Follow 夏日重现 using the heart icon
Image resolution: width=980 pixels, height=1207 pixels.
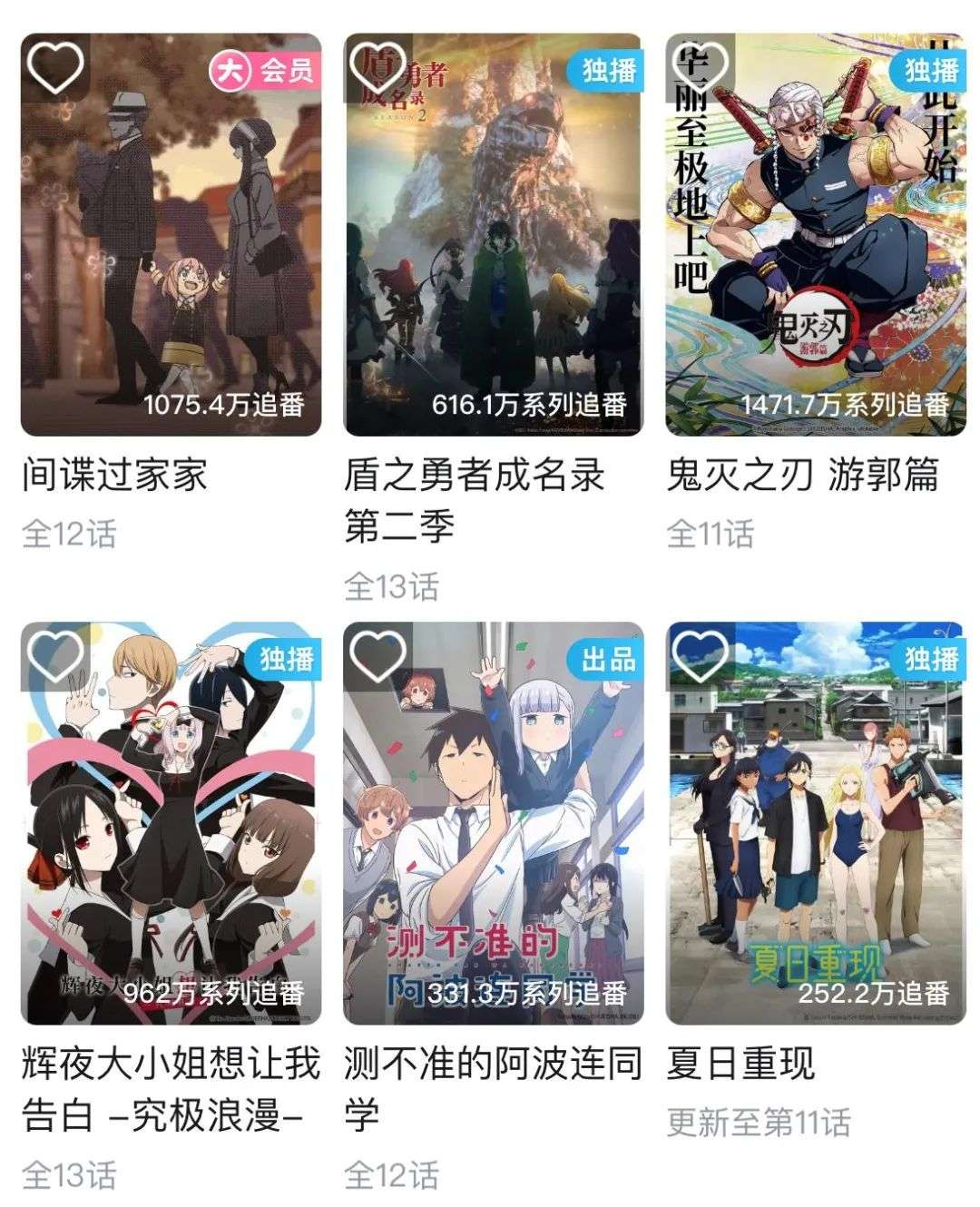701,653
